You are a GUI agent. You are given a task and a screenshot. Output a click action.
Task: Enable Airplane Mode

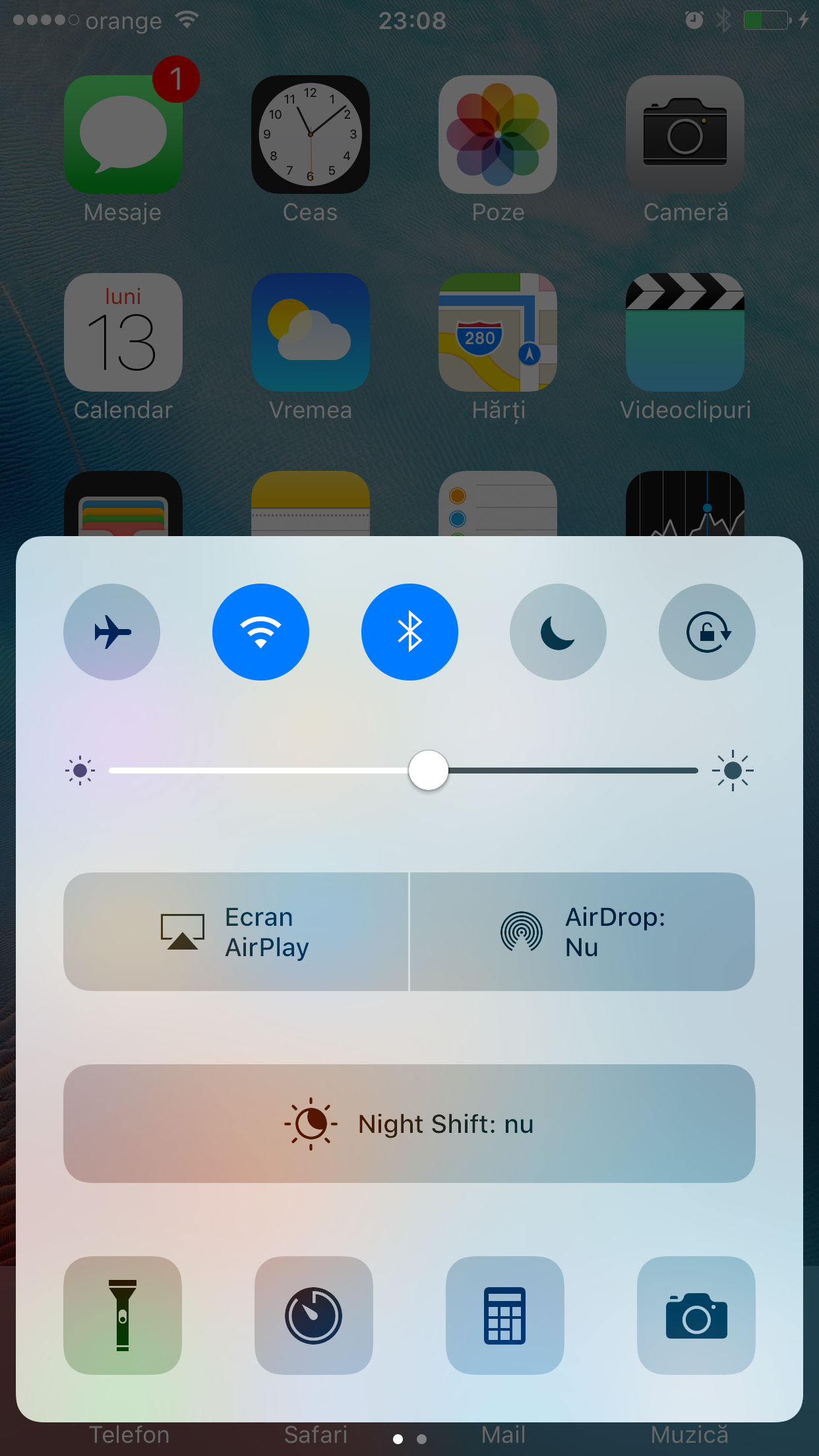[111, 632]
